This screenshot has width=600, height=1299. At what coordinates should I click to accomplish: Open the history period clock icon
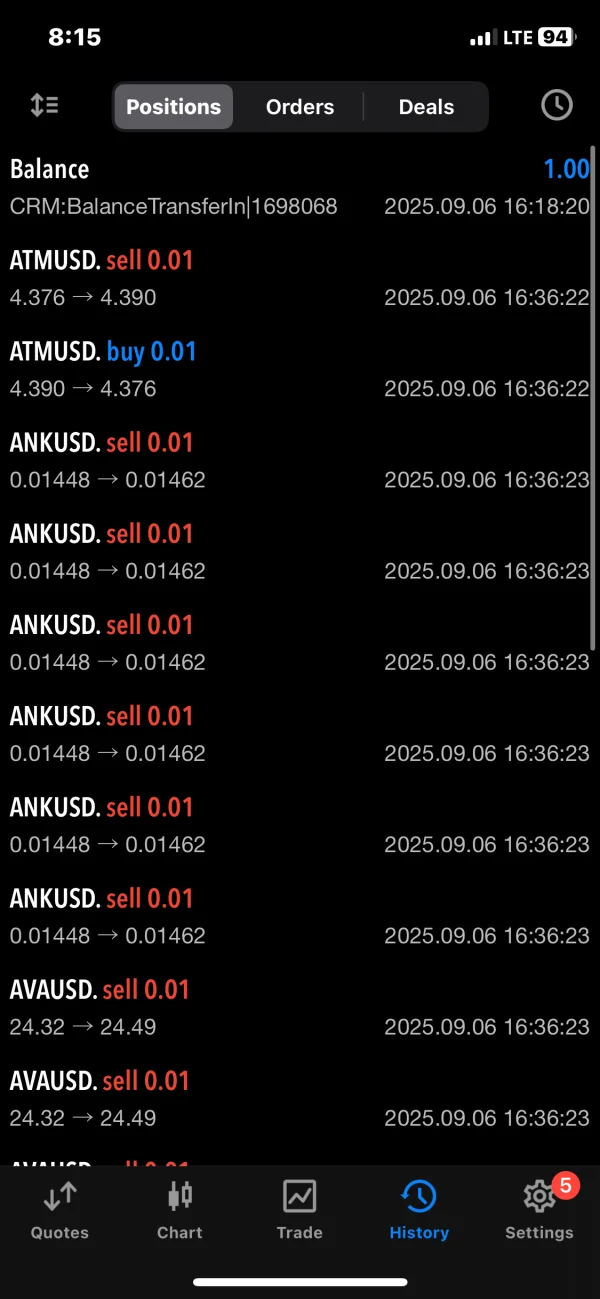(556, 106)
